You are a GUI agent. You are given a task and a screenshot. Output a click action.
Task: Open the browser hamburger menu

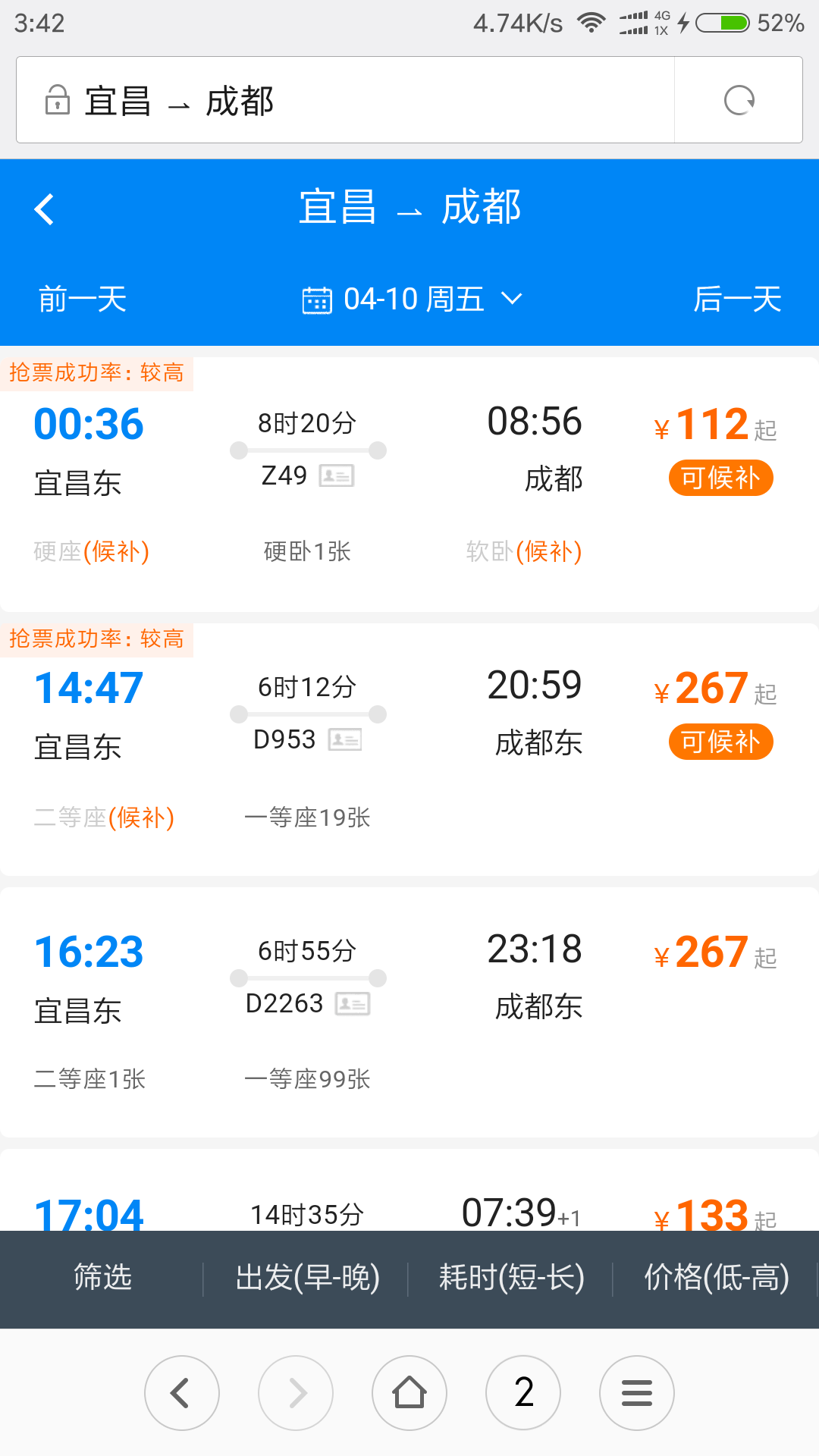(x=637, y=1393)
